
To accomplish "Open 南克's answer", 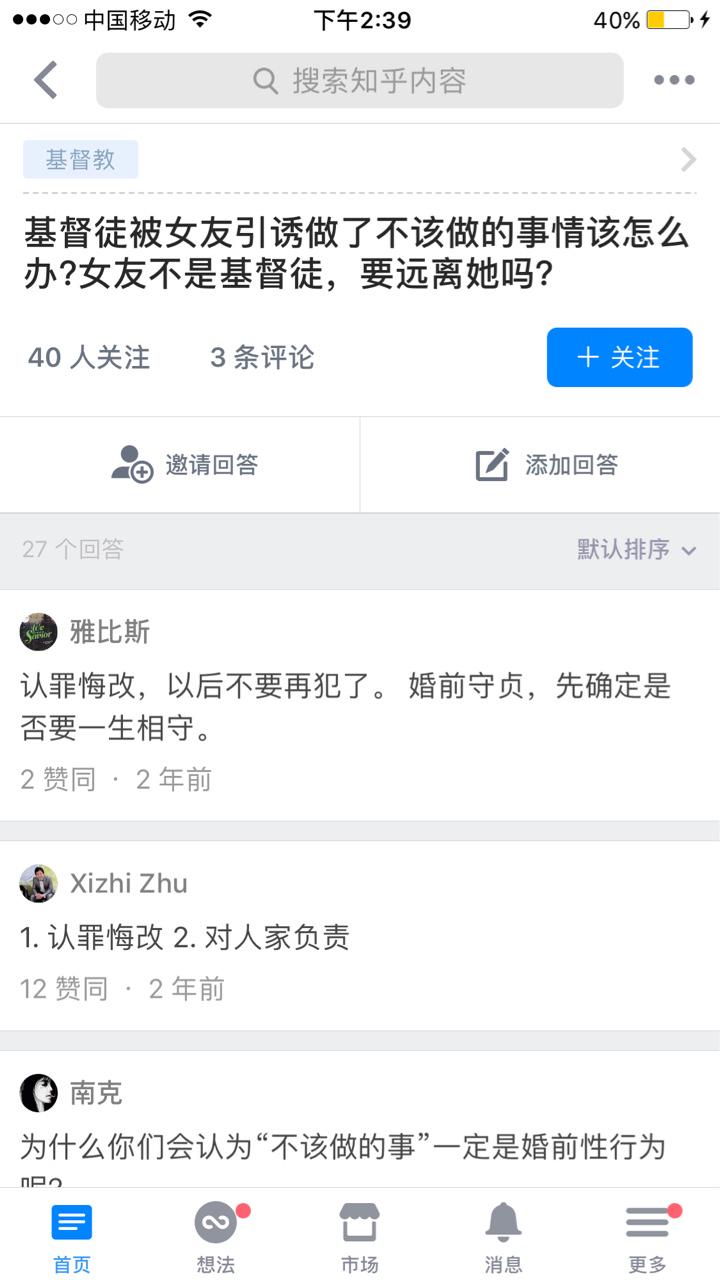I will point(343,1146).
